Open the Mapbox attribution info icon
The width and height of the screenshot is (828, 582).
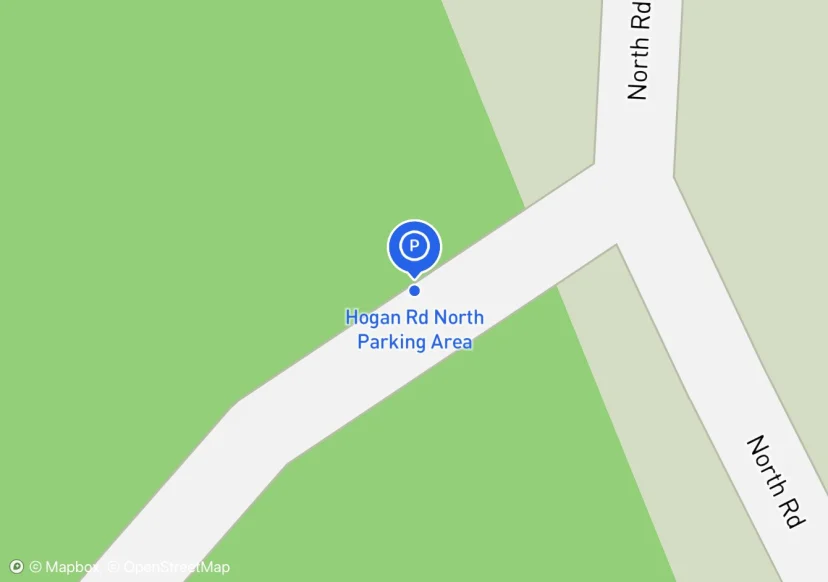[x=16, y=567]
